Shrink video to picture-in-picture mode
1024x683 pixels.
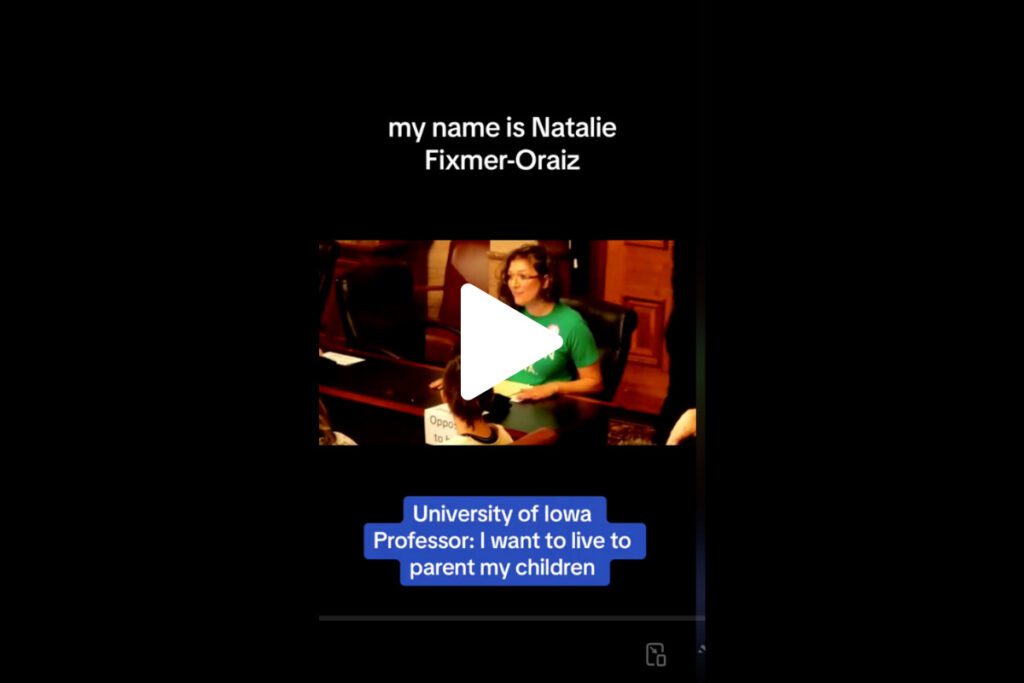click(656, 655)
